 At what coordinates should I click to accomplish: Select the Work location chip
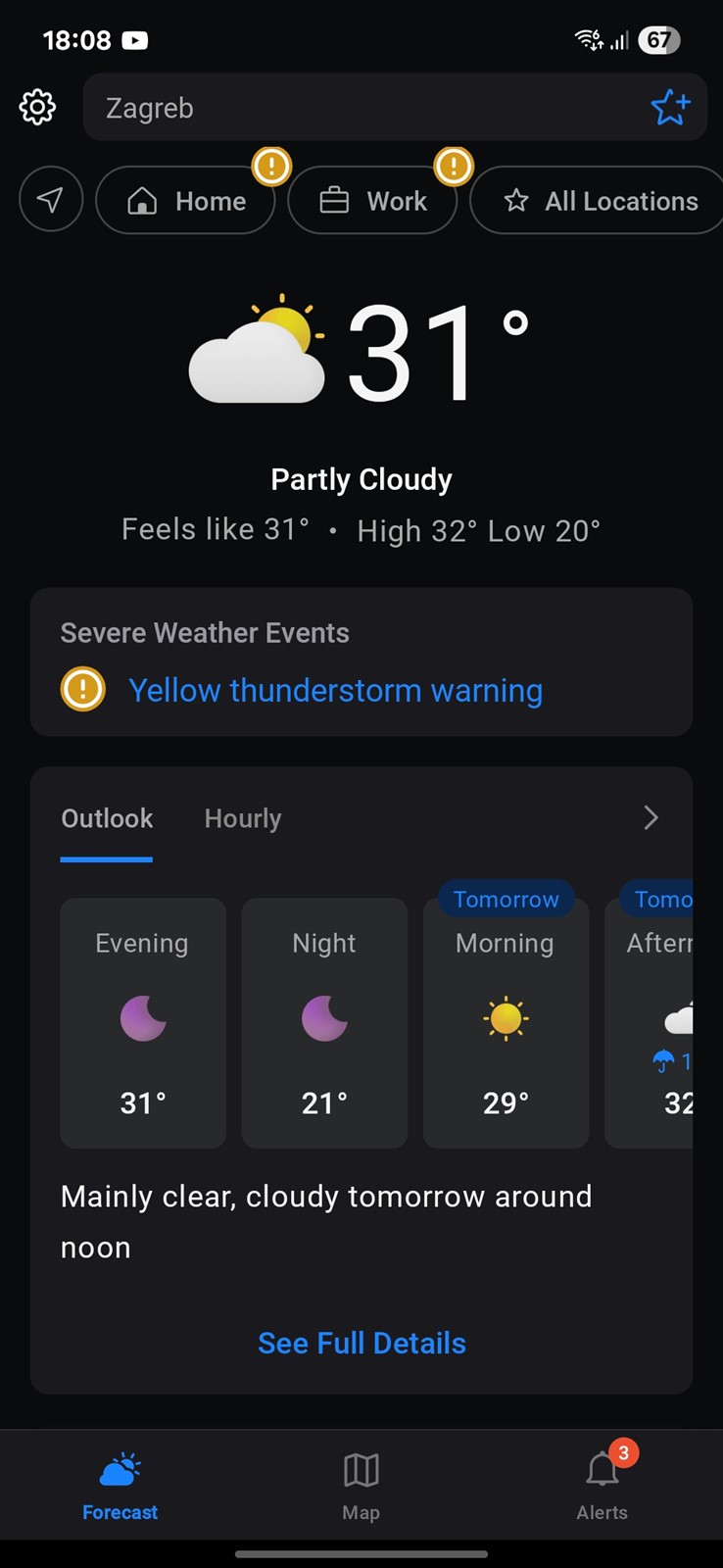[372, 200]
